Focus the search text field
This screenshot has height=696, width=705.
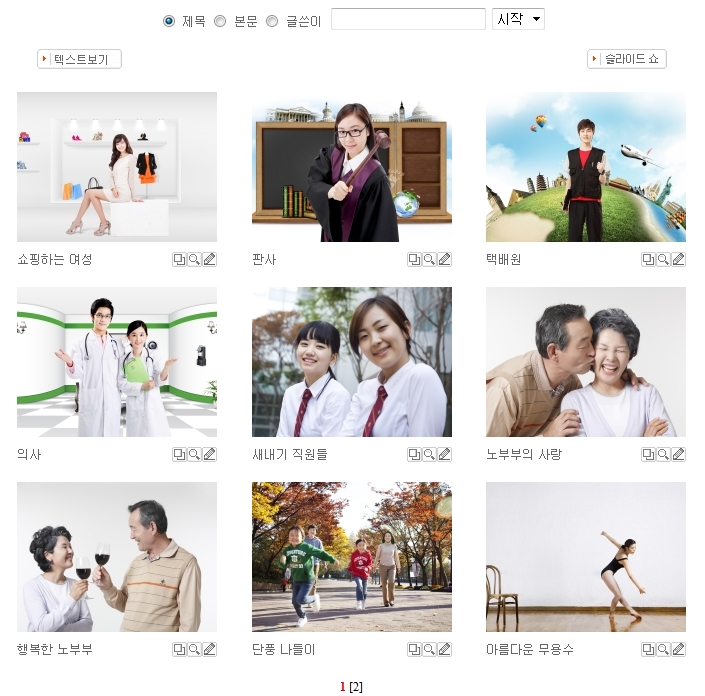[408, 20]
